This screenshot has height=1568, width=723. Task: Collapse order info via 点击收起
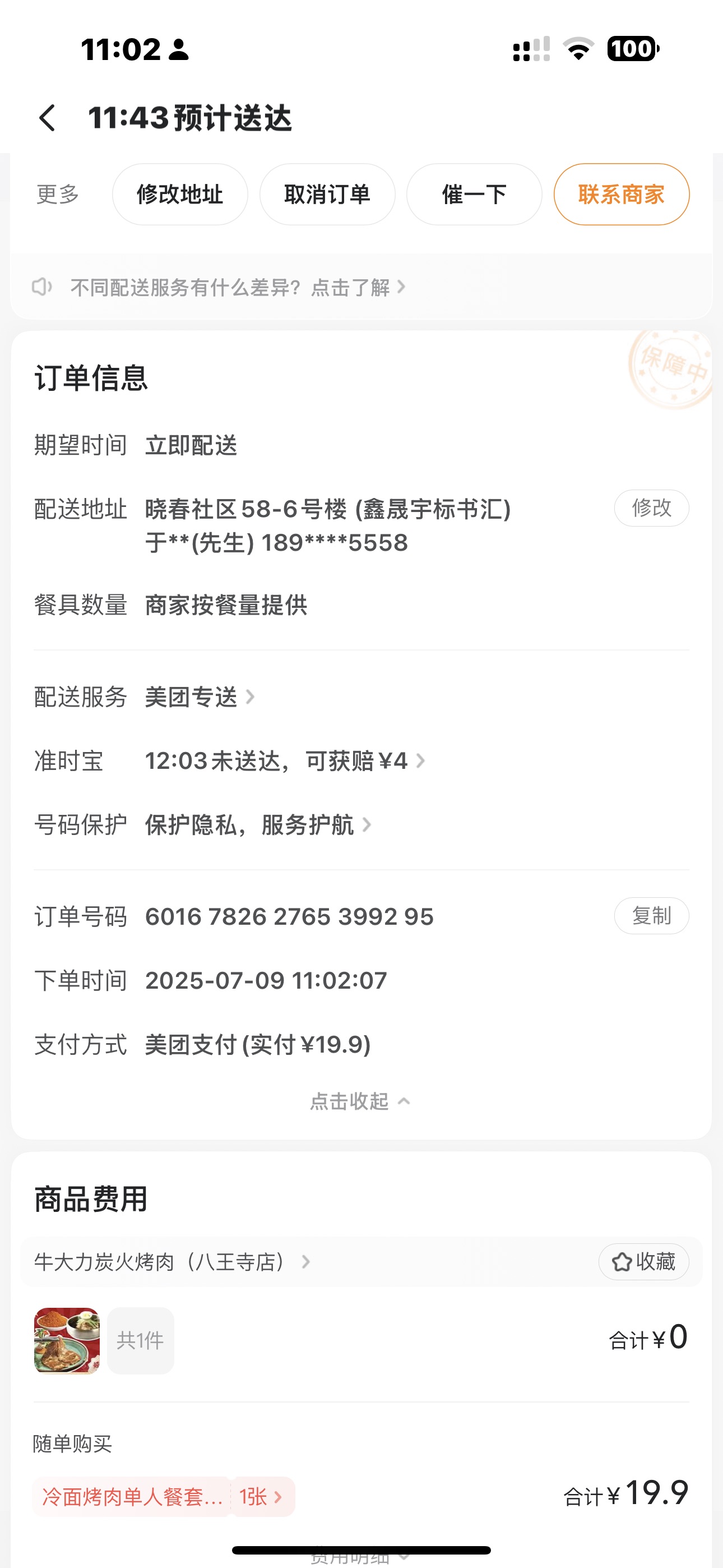pos(360,1101)
